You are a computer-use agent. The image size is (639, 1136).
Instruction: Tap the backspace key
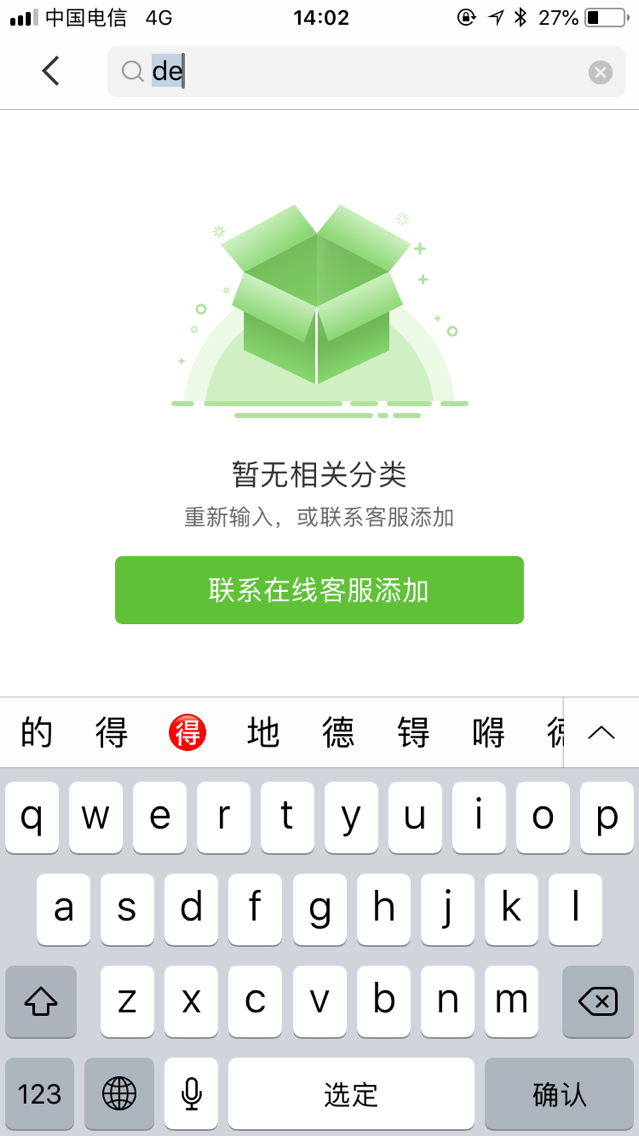pos(598,1002)
